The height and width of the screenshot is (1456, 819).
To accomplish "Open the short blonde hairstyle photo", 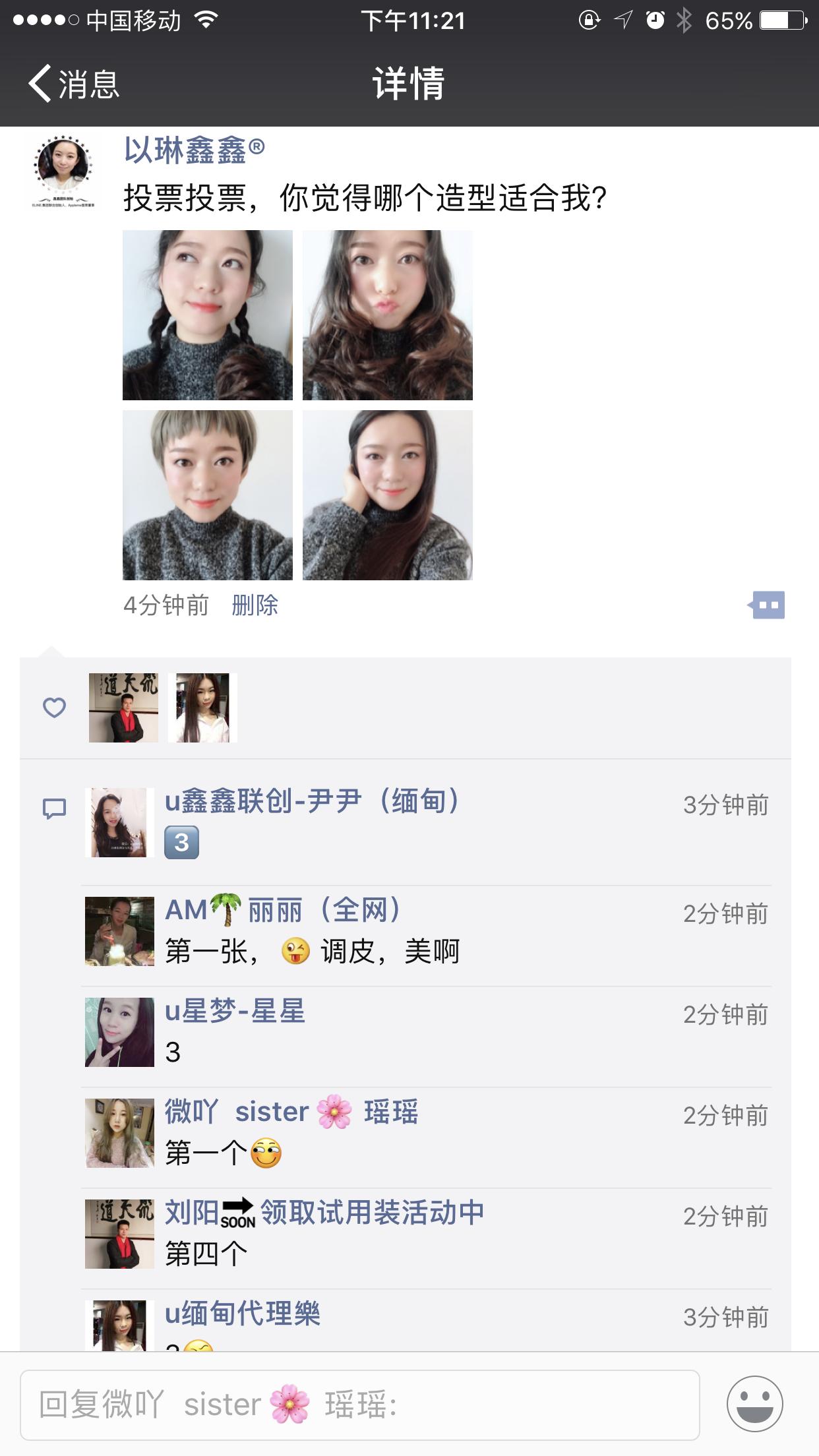I will [x=208, y=496].
